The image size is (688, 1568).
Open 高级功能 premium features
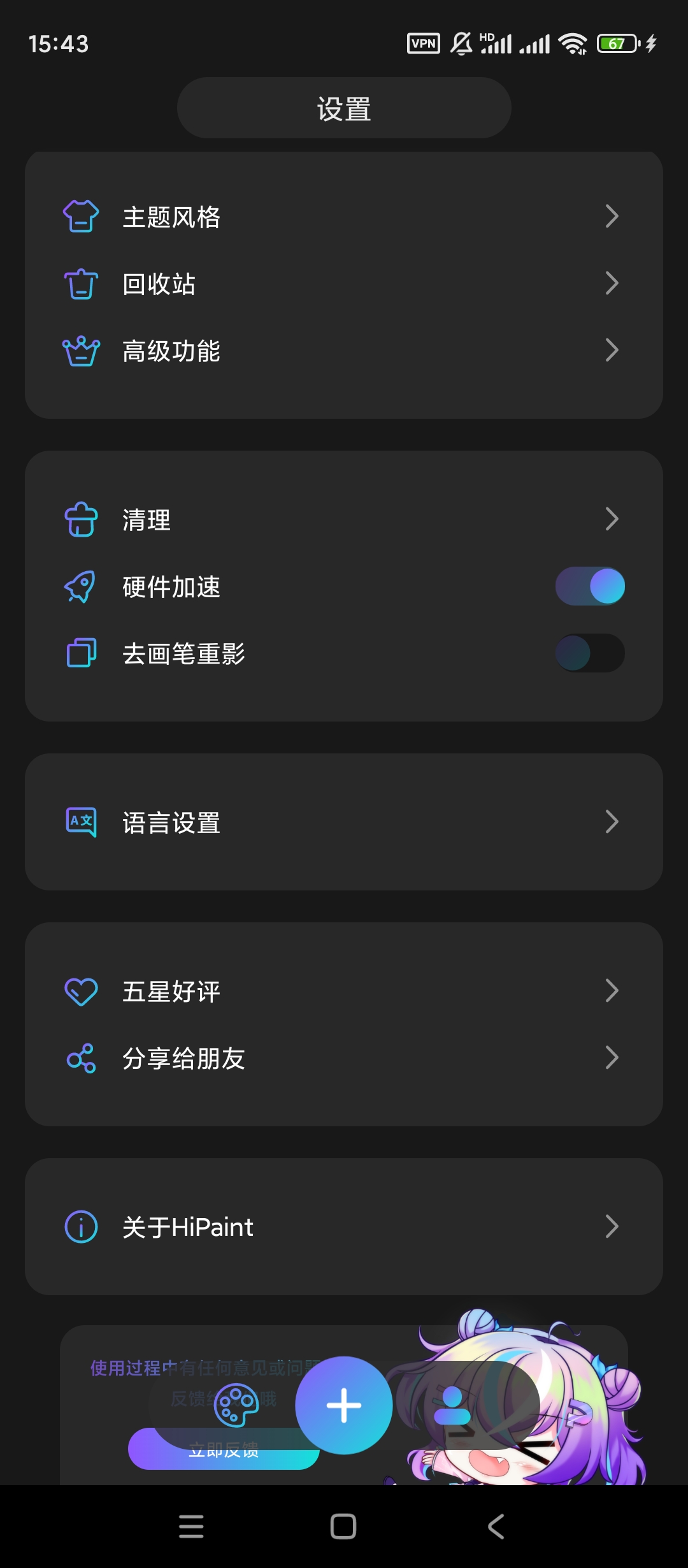pyautogui.click(x=344, y=351)
